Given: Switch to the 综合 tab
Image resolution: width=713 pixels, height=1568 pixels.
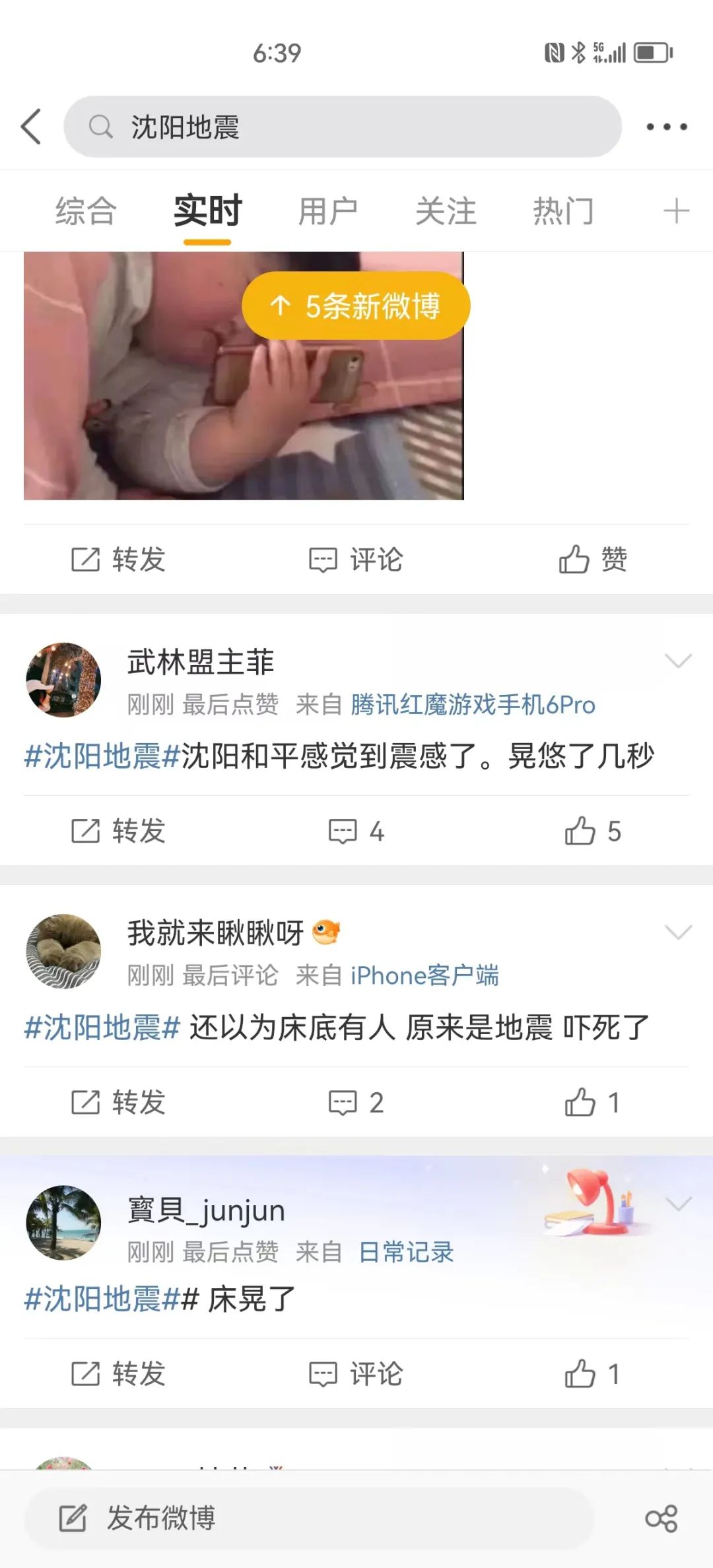Looking at the screenshot, I should click(86, 211).
